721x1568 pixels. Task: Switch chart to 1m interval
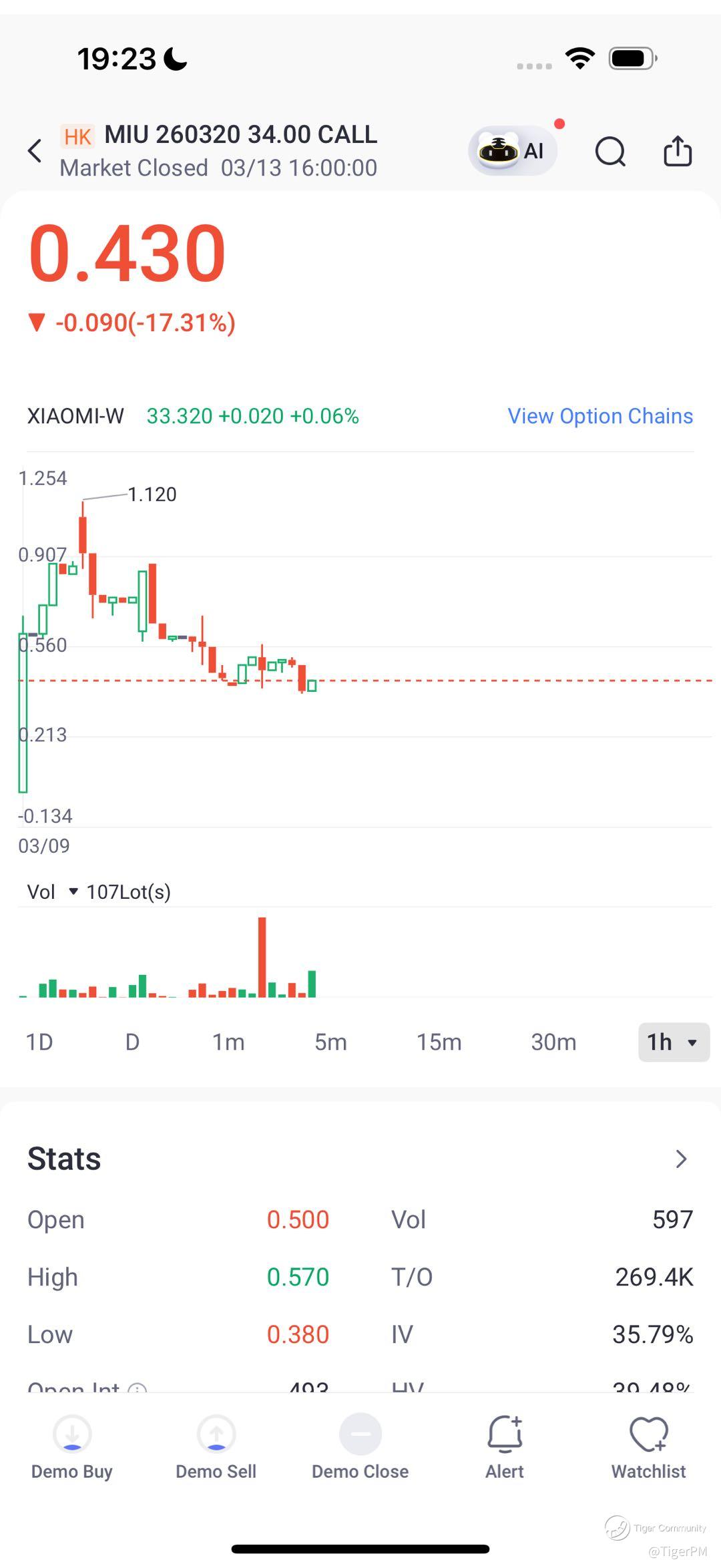pos(228,1042)
